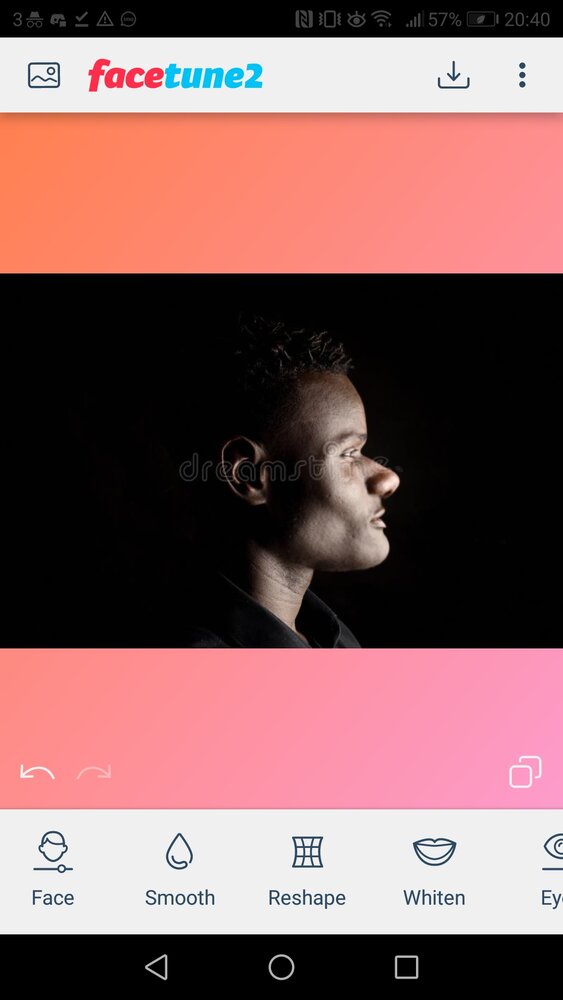Undo the last edit
563x1000 pixels.
37,772
